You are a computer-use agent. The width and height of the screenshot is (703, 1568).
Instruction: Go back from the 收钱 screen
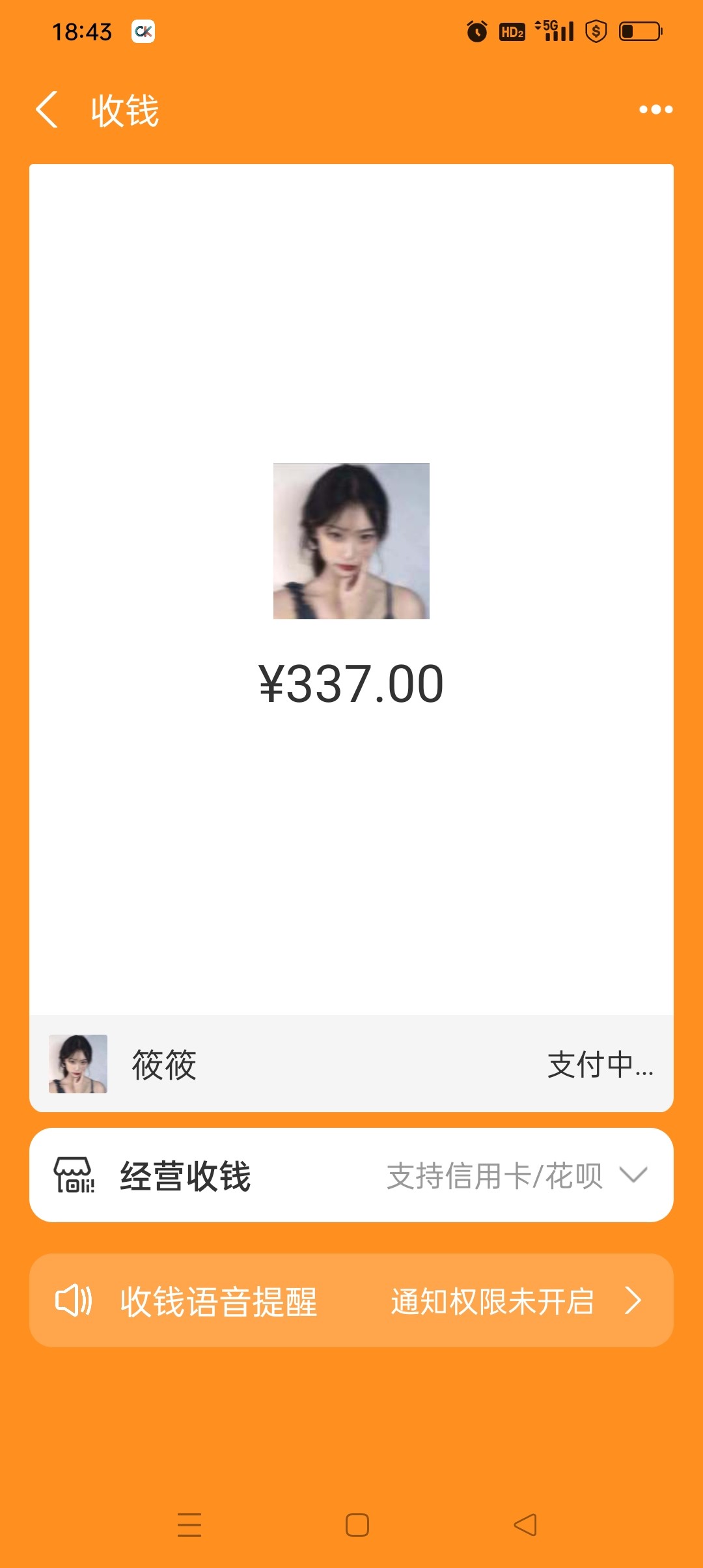(x=48, y=109)
